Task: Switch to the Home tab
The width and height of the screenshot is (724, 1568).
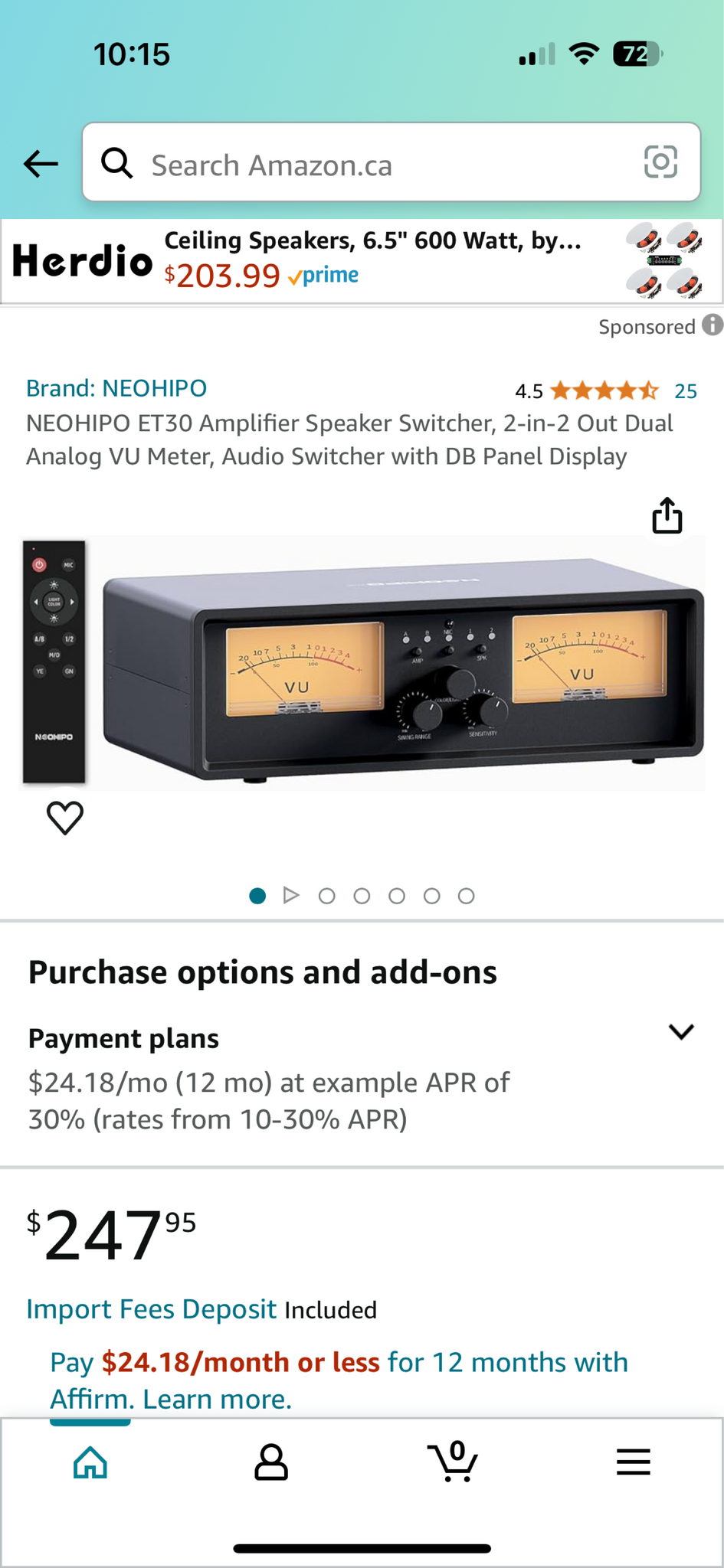Action: click(x=90, y=1462)
